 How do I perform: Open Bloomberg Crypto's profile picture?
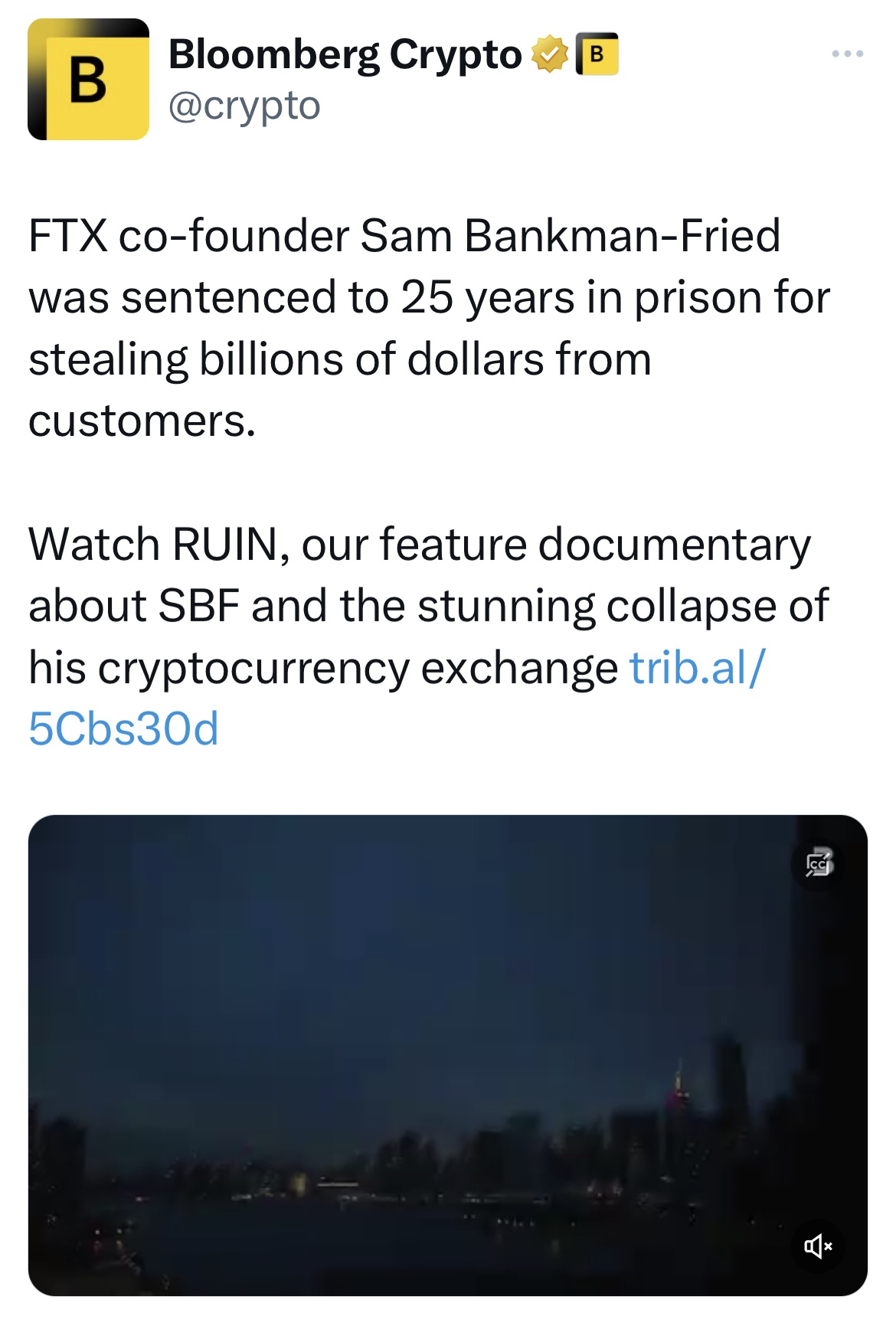[x=88, y=80]
